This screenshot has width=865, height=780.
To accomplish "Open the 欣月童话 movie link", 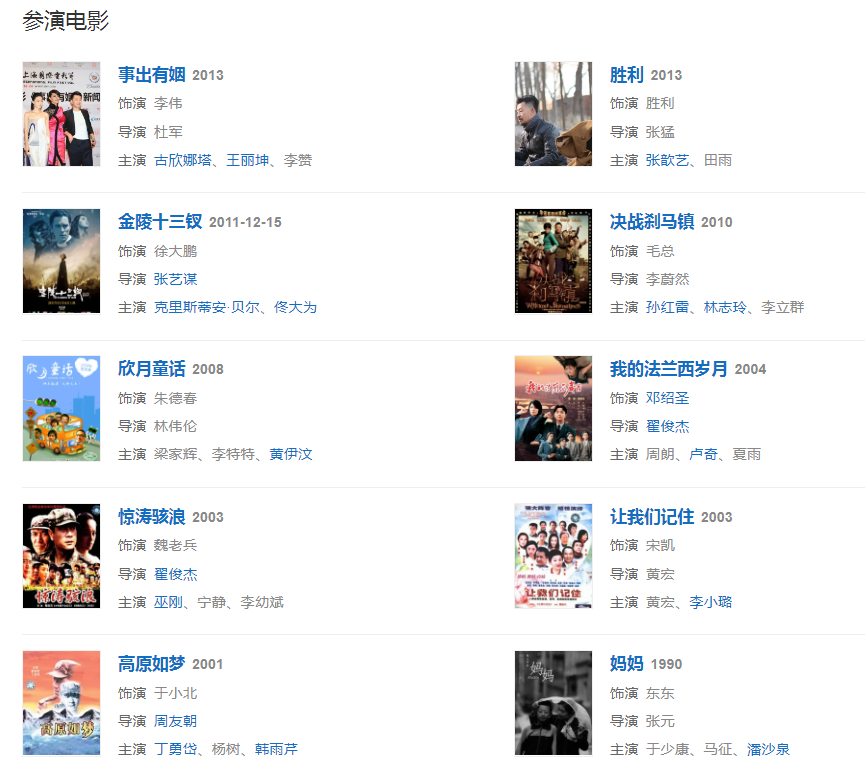I will [x=151, y=369].
